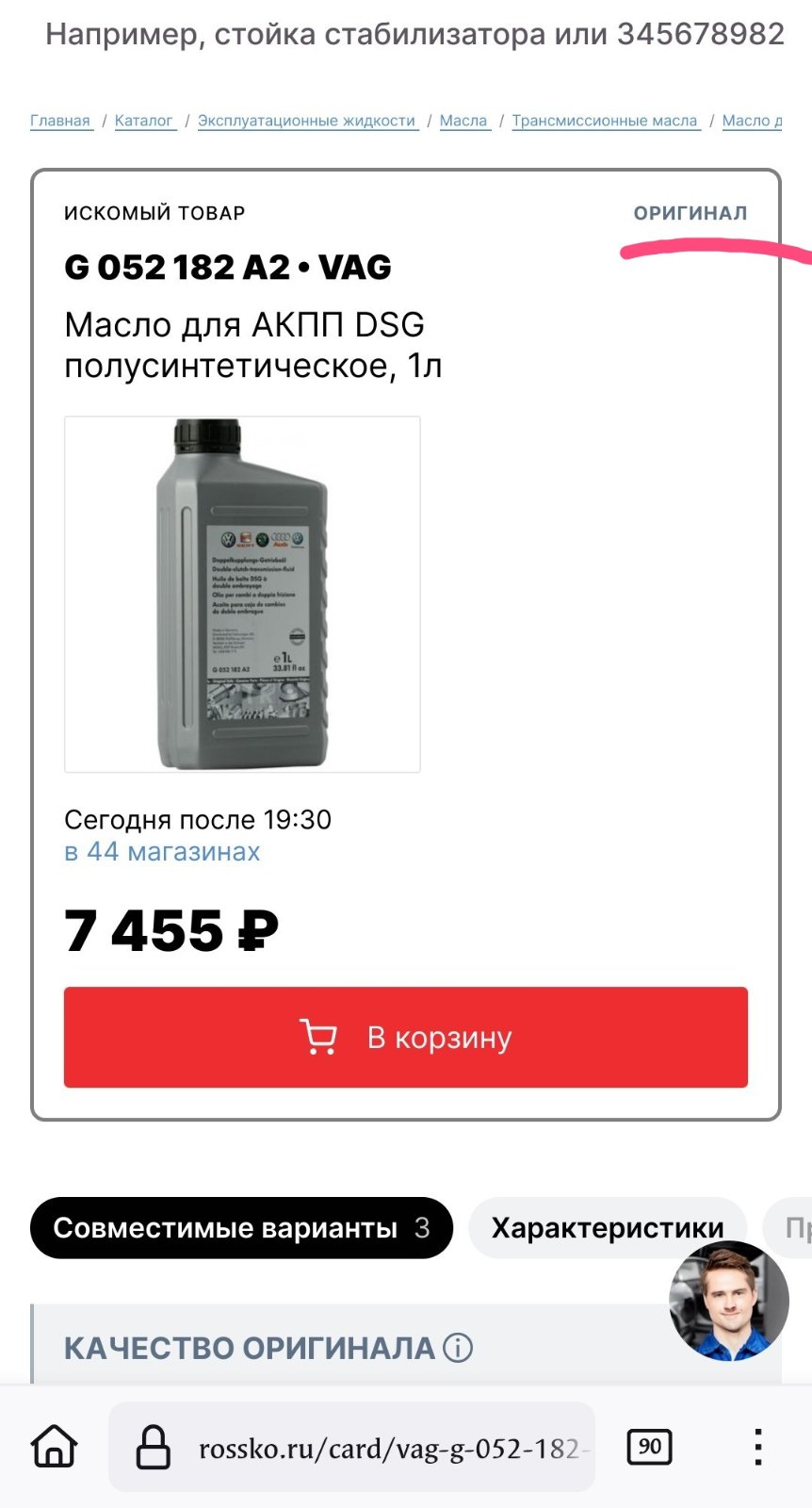Open Эксплуатационные жидкости breadcrumb

tap(307, 121)
